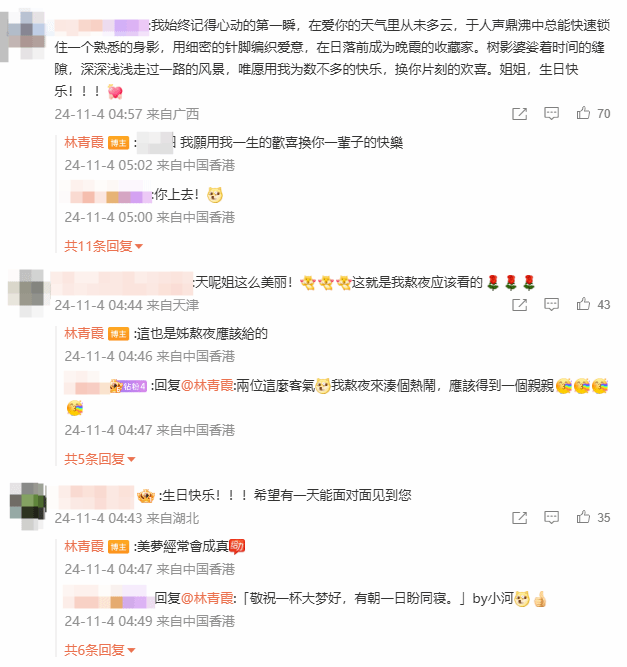The width and height of the screenshot is (627, 667).
Task: Share the comment from 广西
Action: click(x=519, y=114)
